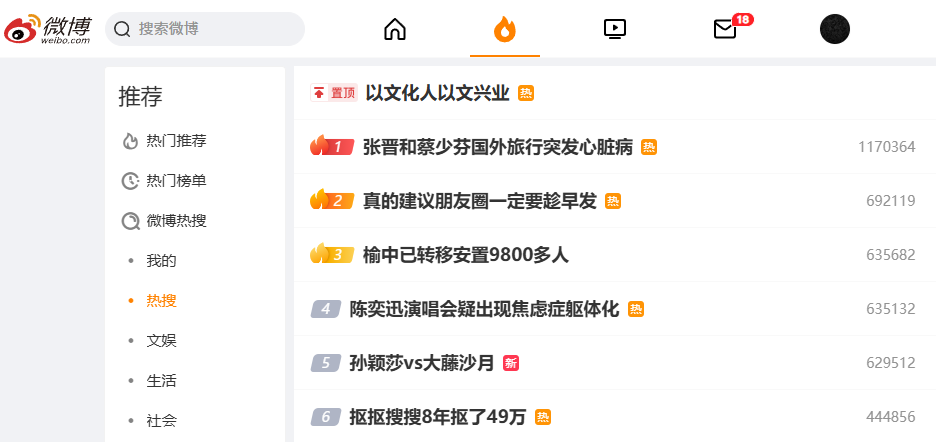Open topic 张晋和蔡少芬国外旅行突发心脏病

[498, 147]
